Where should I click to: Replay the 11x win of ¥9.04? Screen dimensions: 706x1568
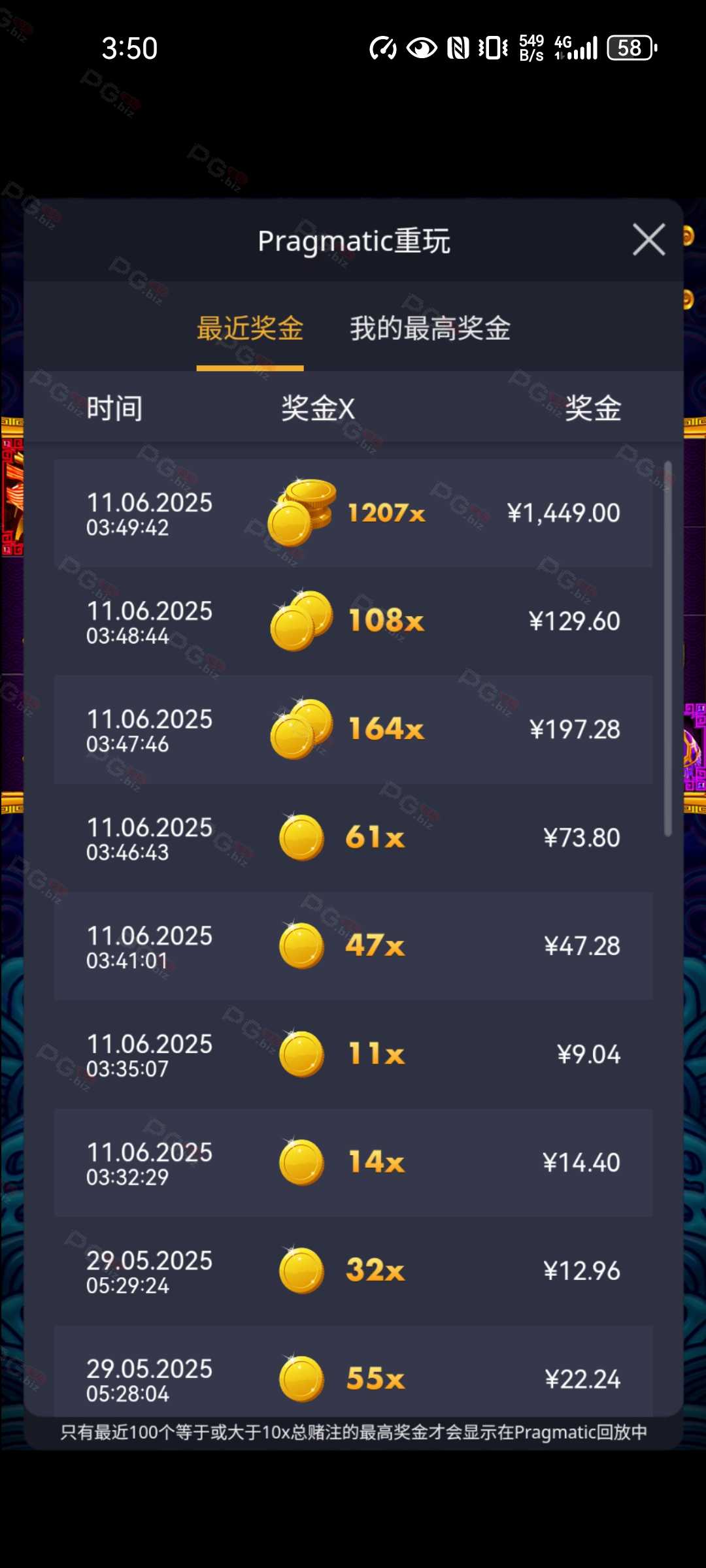[x=353, y=1054]
